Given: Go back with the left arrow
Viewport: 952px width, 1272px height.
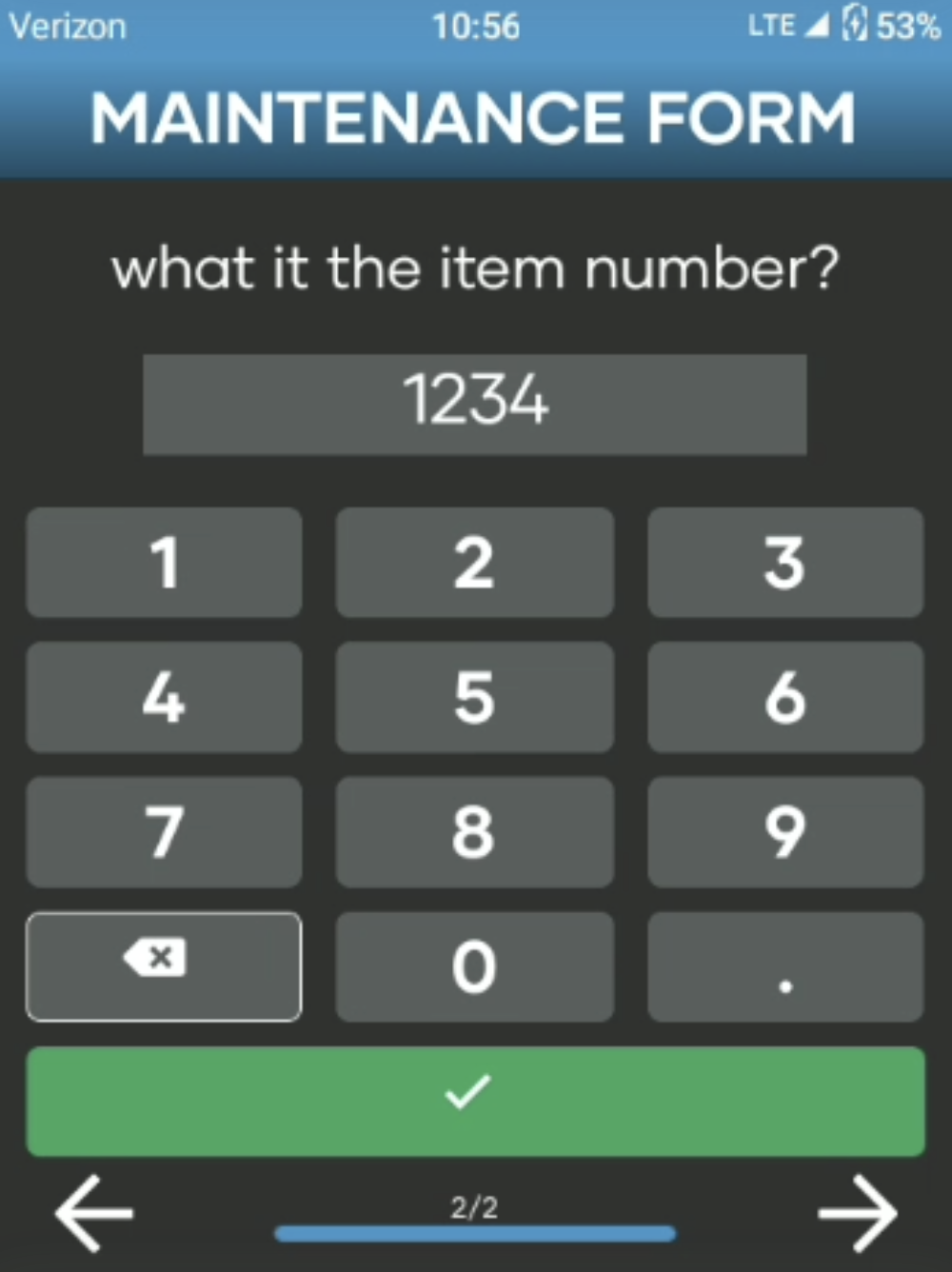Looking at the screenshot, I should tap(93, 1212).
